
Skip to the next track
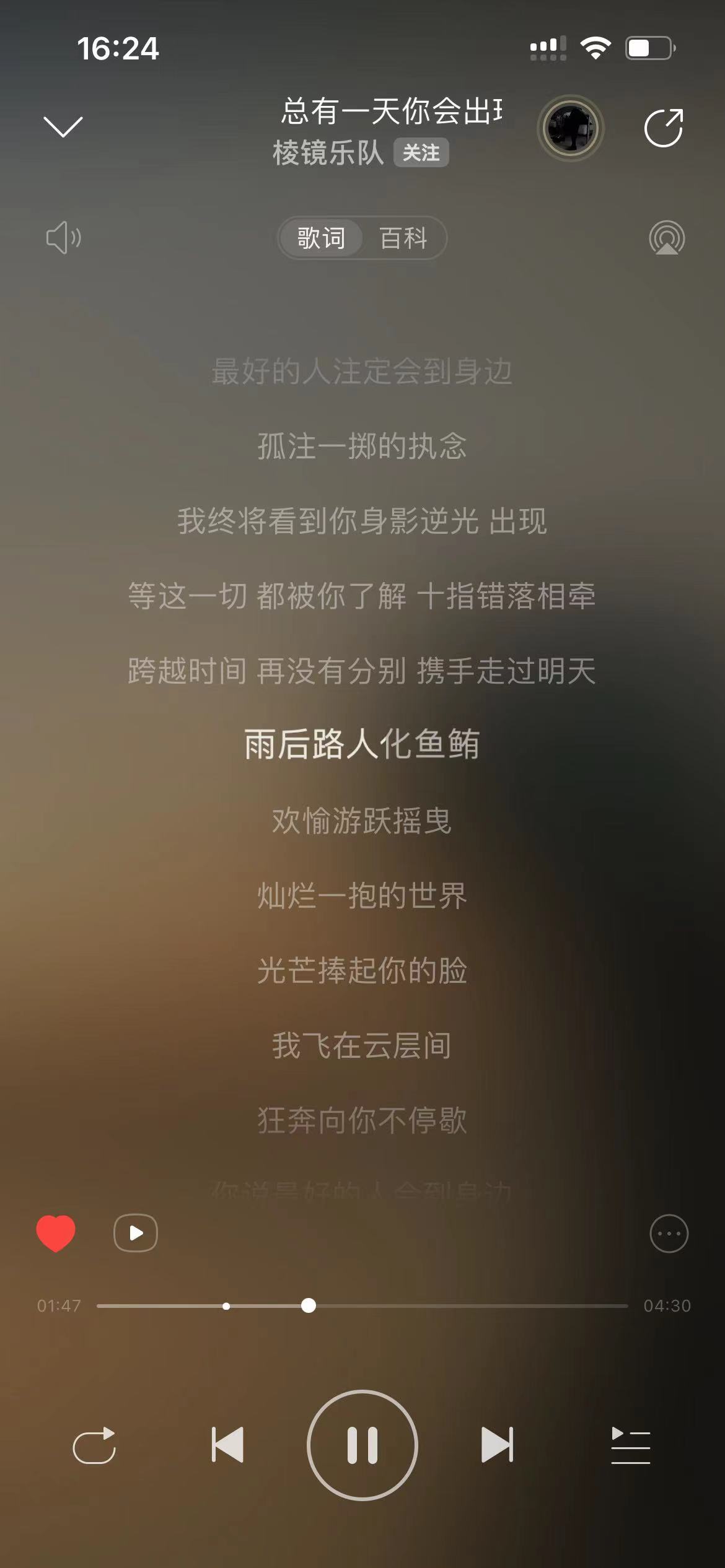point(497,1445)
